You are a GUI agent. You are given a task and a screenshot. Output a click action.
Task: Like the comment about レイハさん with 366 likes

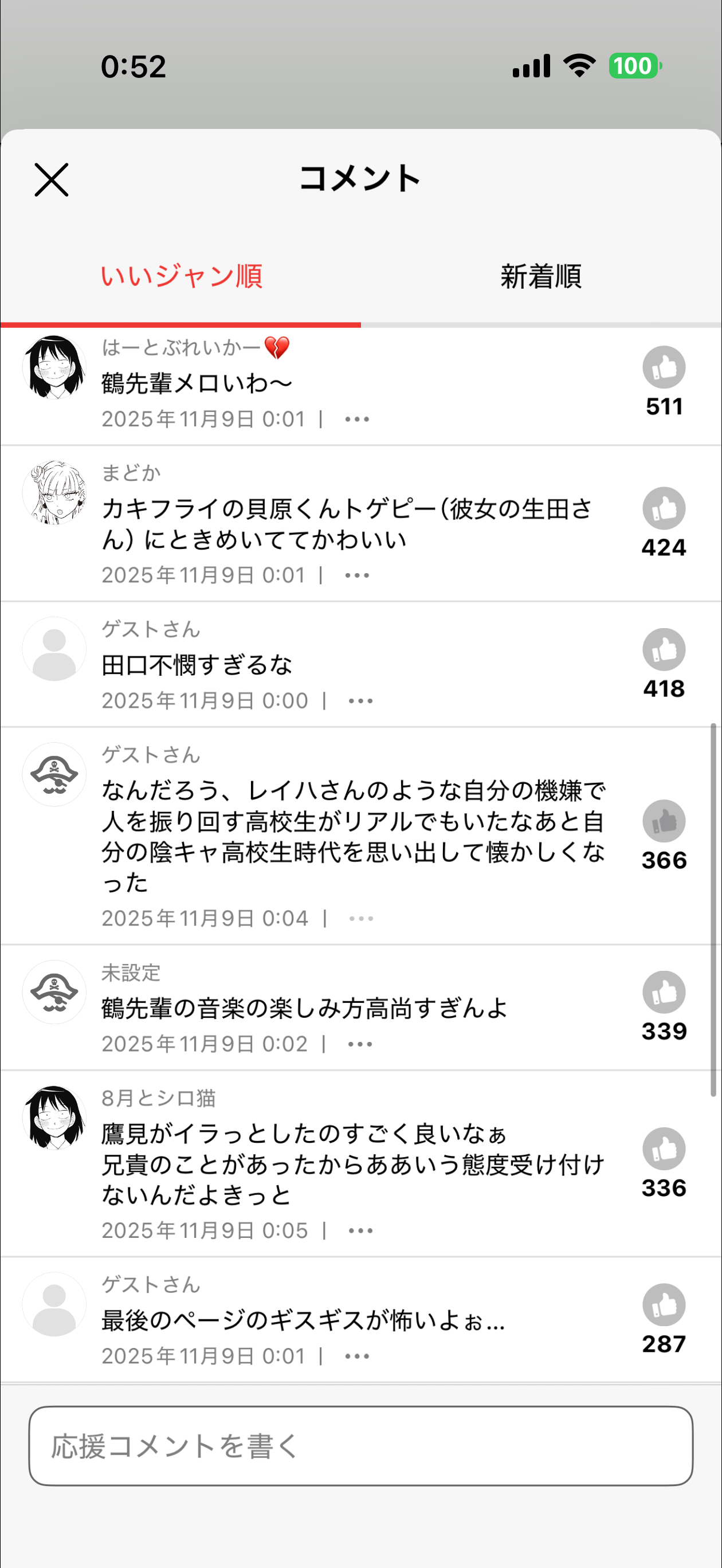click(664, 821)
